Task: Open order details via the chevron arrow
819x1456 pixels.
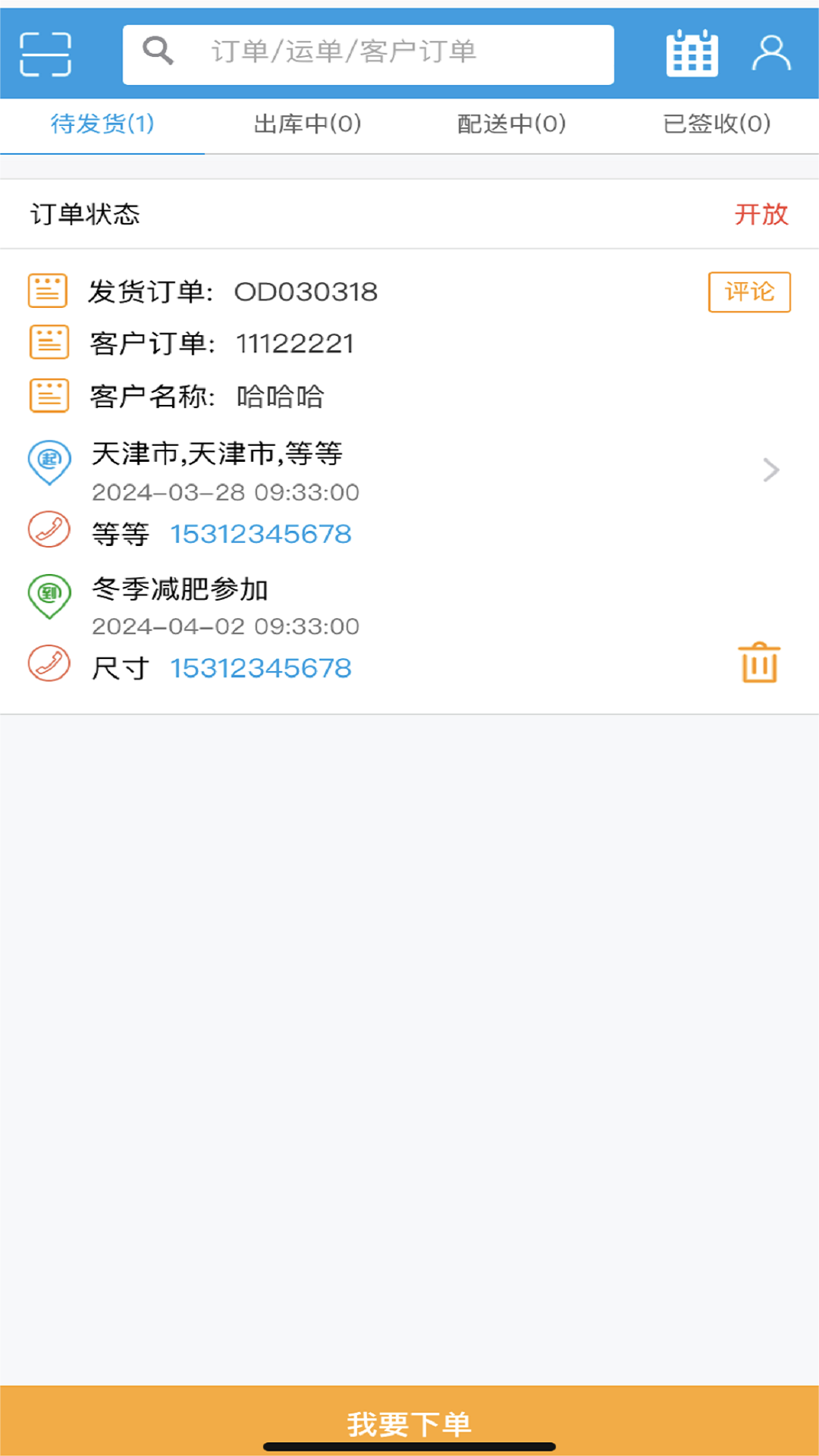Action: (x=770, y=470)
